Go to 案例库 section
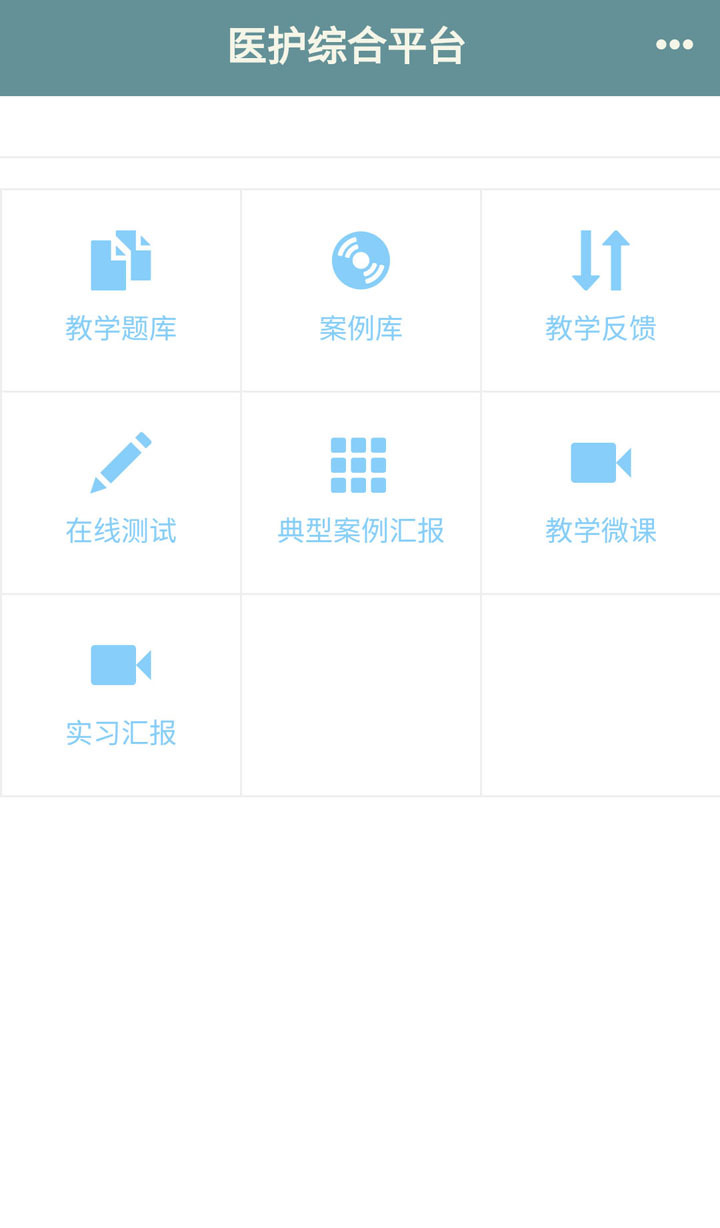 (361, 289)
